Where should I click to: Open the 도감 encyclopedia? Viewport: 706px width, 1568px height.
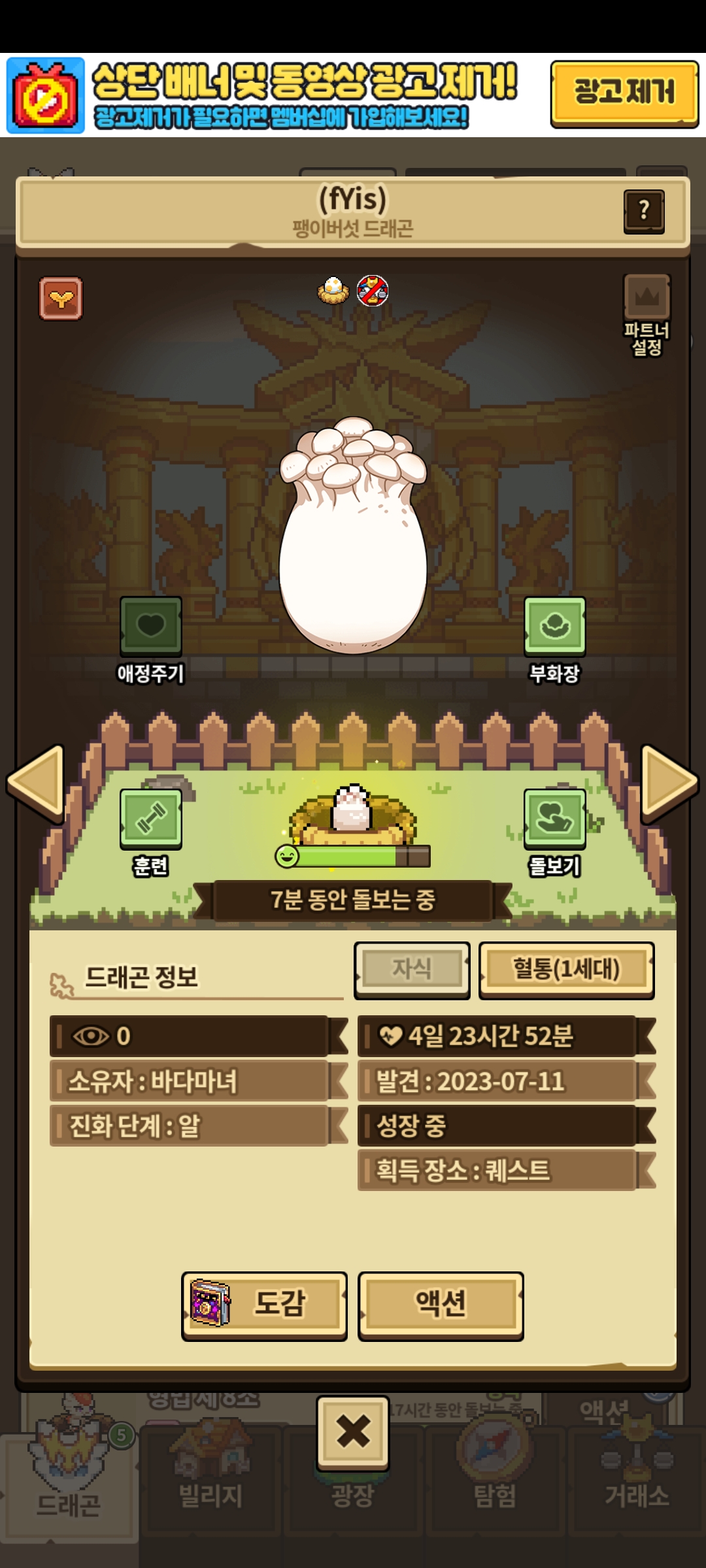[x=264, y=1305]
